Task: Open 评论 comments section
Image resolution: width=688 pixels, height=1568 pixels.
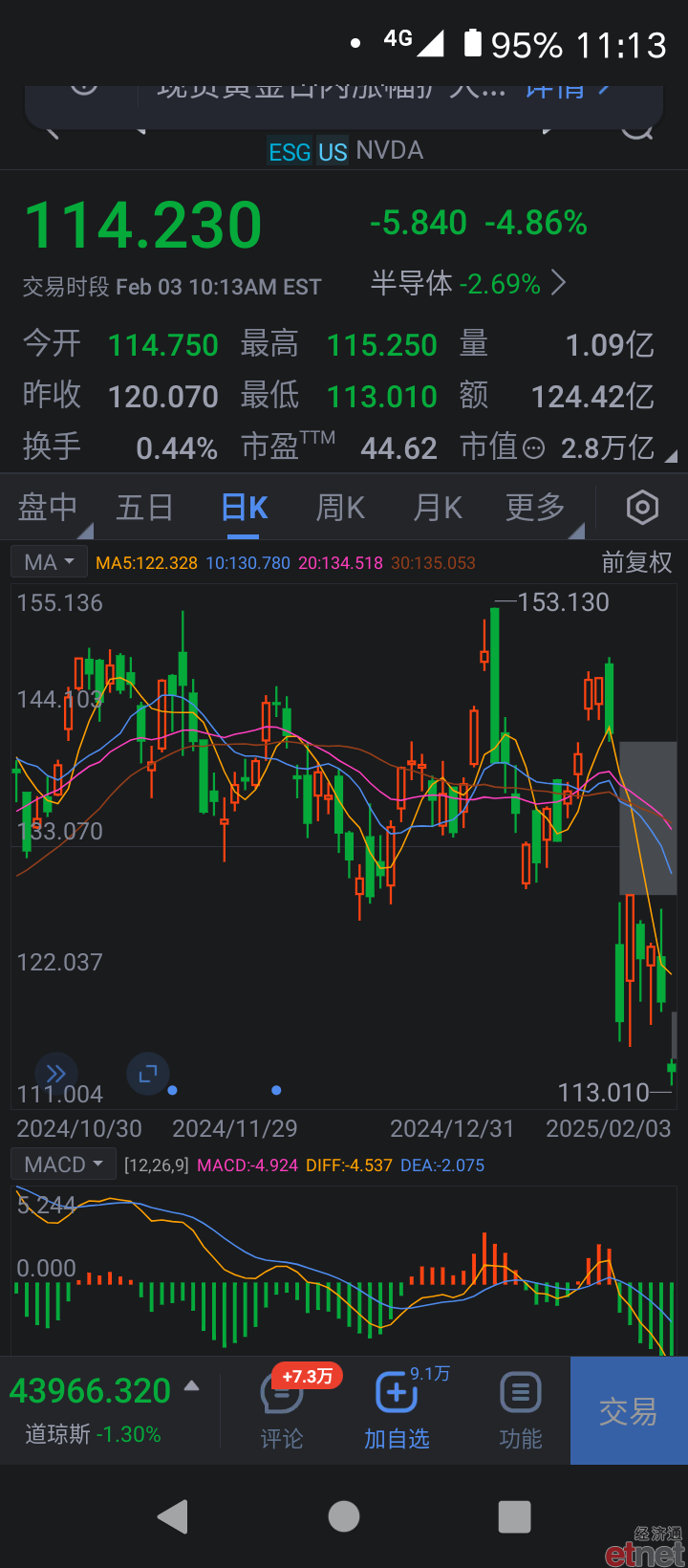Action: point(282,1411)
